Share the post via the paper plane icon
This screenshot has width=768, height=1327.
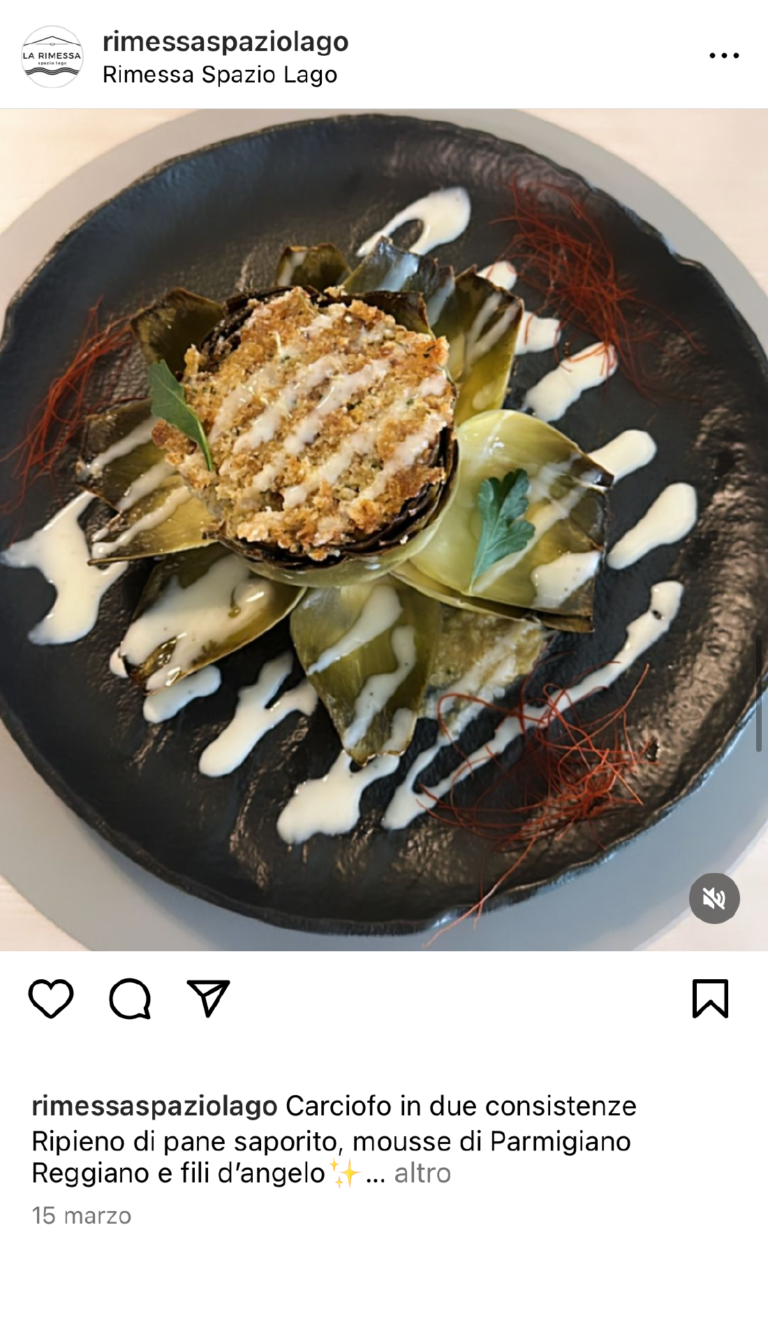coord(208,998)
